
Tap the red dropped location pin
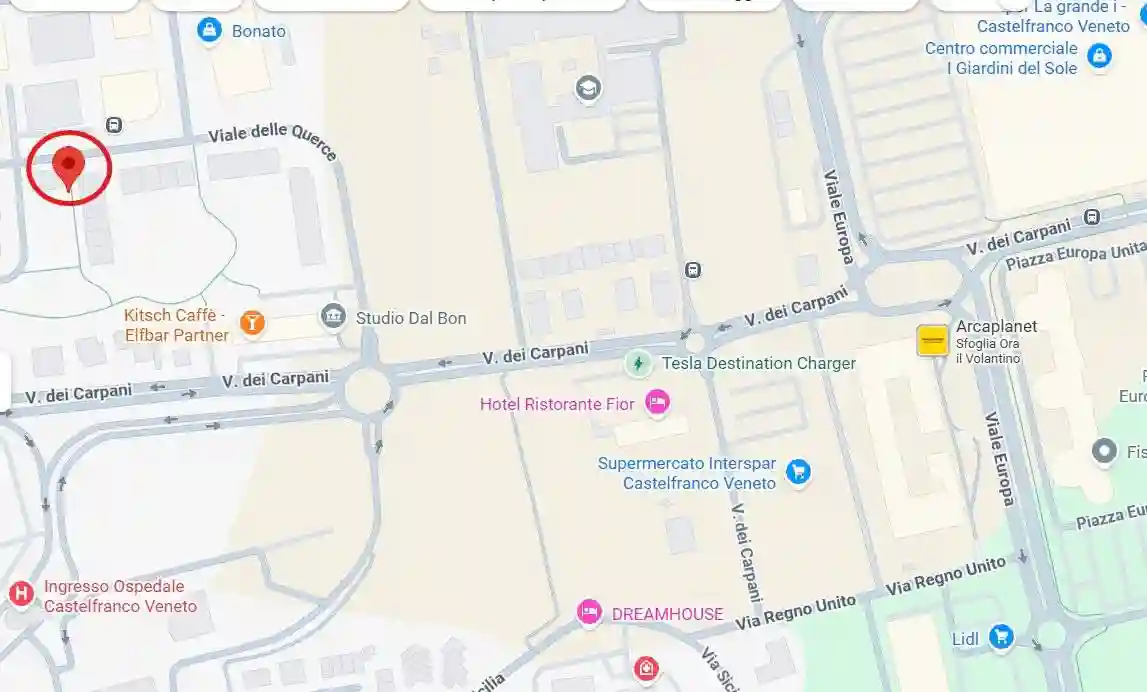(68, 166)
